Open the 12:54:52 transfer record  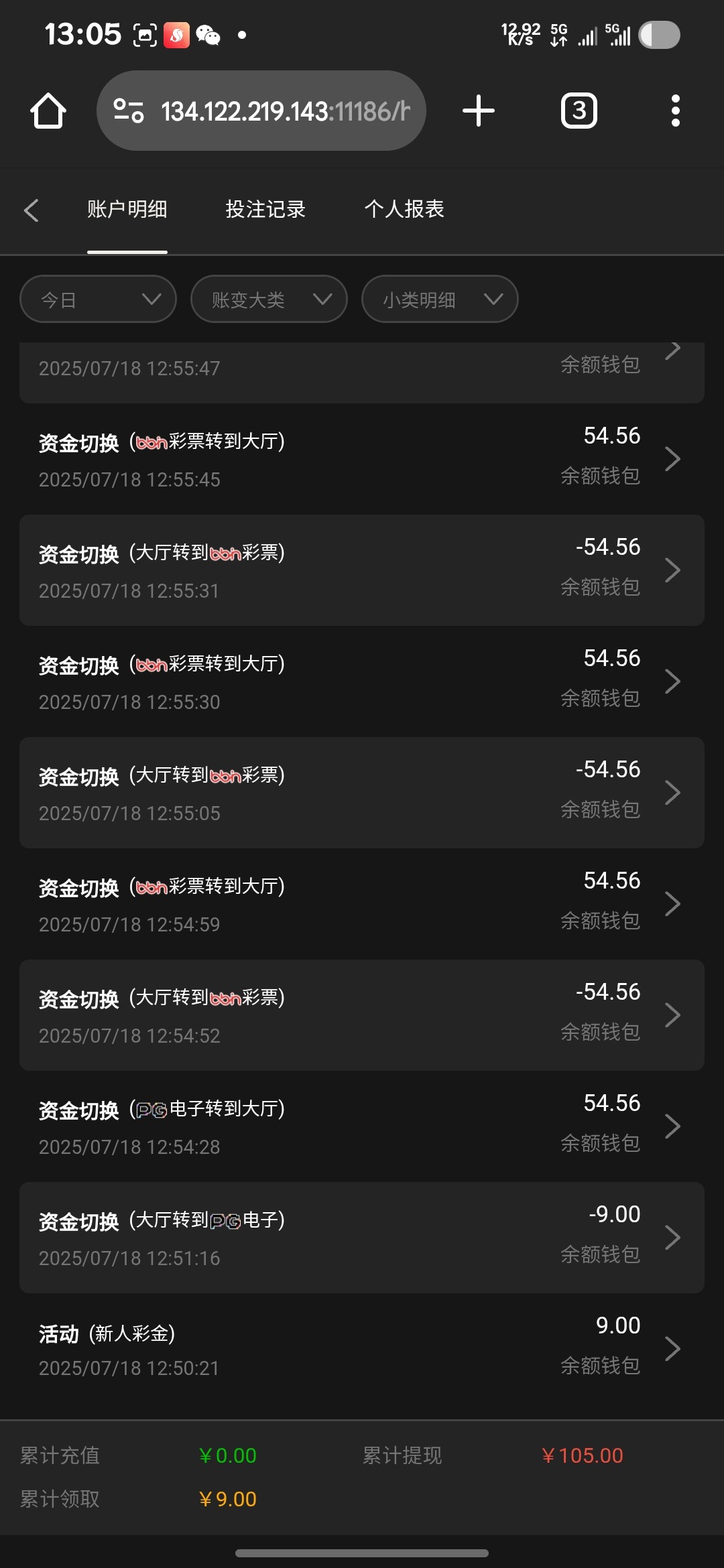click(x=362, y=1015)
